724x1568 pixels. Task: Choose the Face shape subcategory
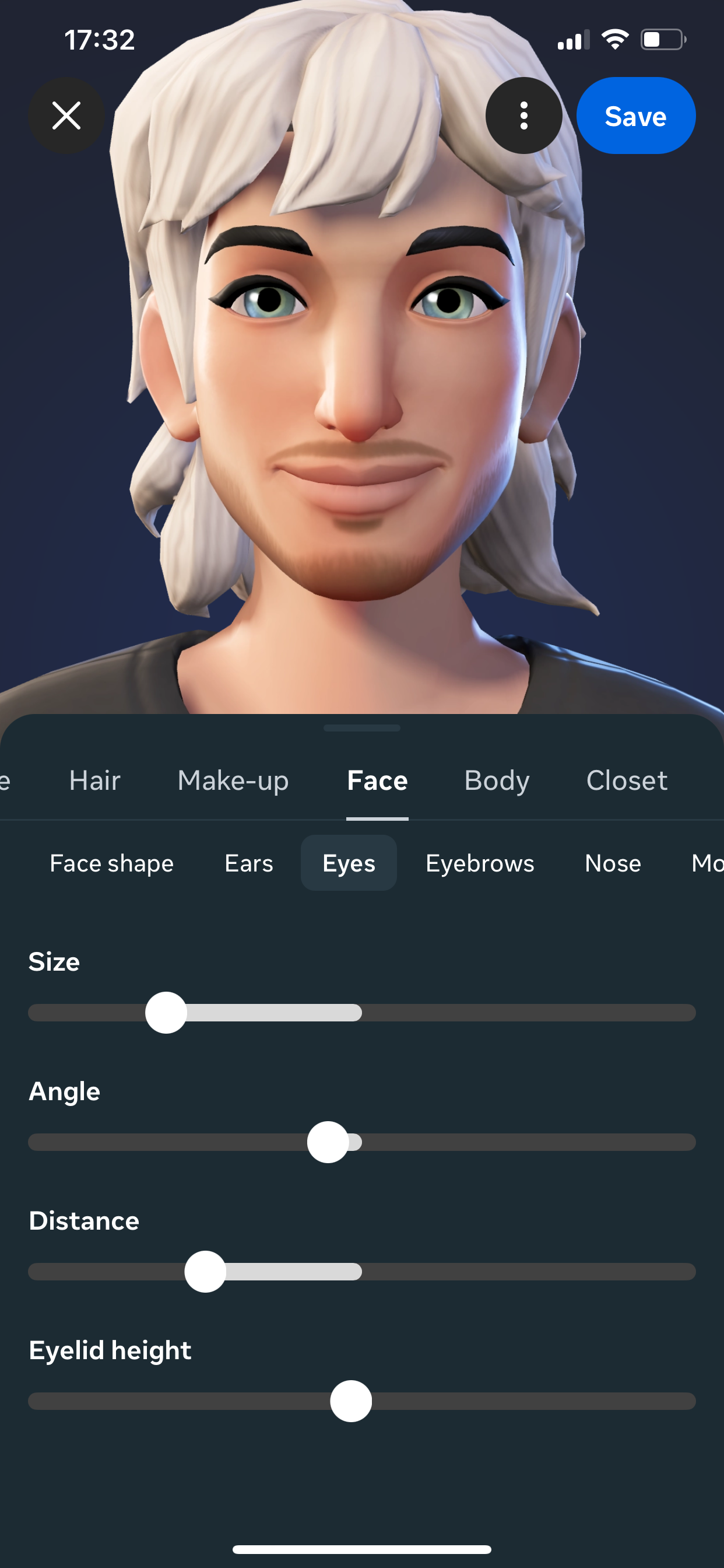pos(112,863)
